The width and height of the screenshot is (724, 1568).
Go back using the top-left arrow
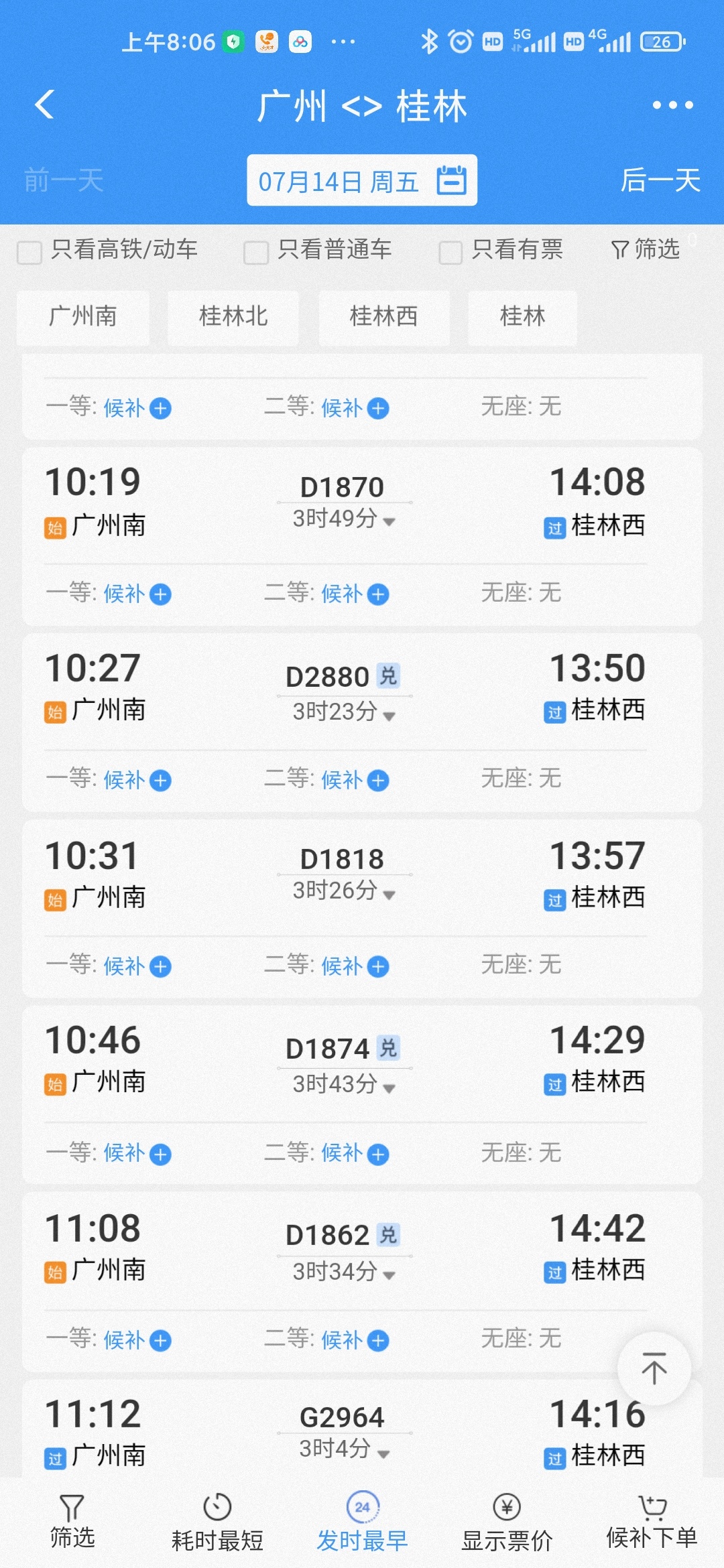(45, 105)
